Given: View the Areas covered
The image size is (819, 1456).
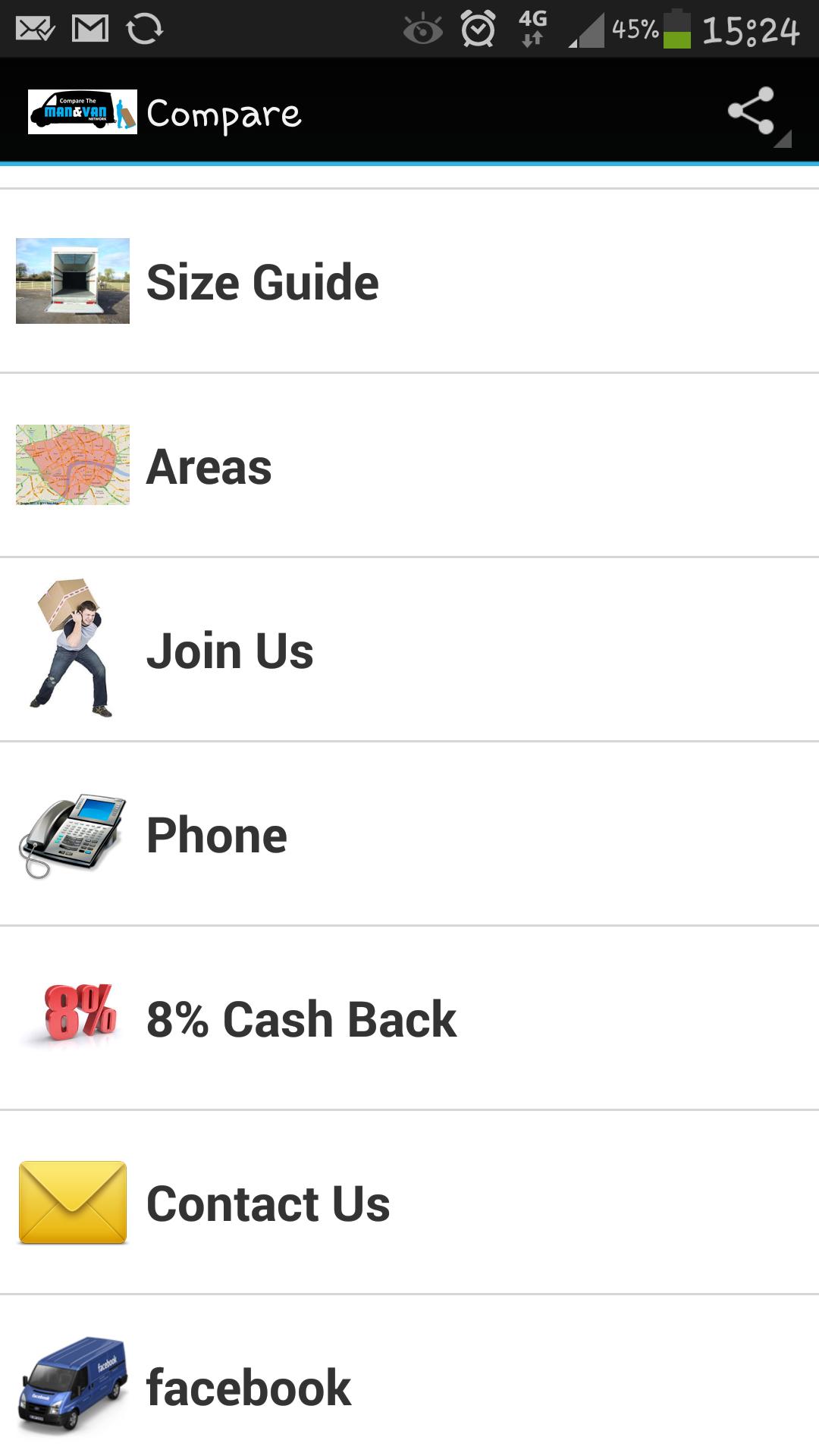Looking at the screenshot, I should click(409, 466).
